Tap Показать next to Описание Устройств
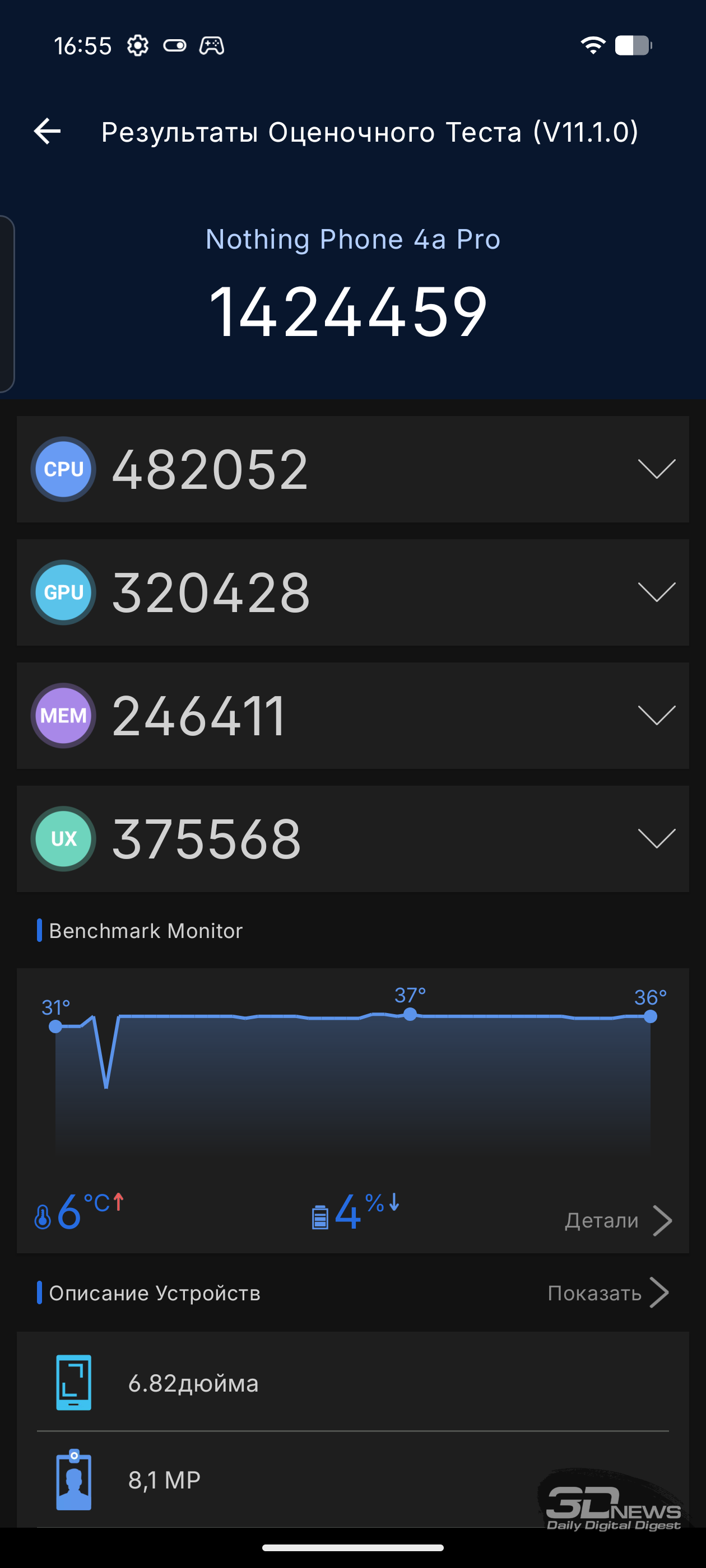Screen dimensions: 706x1568 pos(607,1292)
